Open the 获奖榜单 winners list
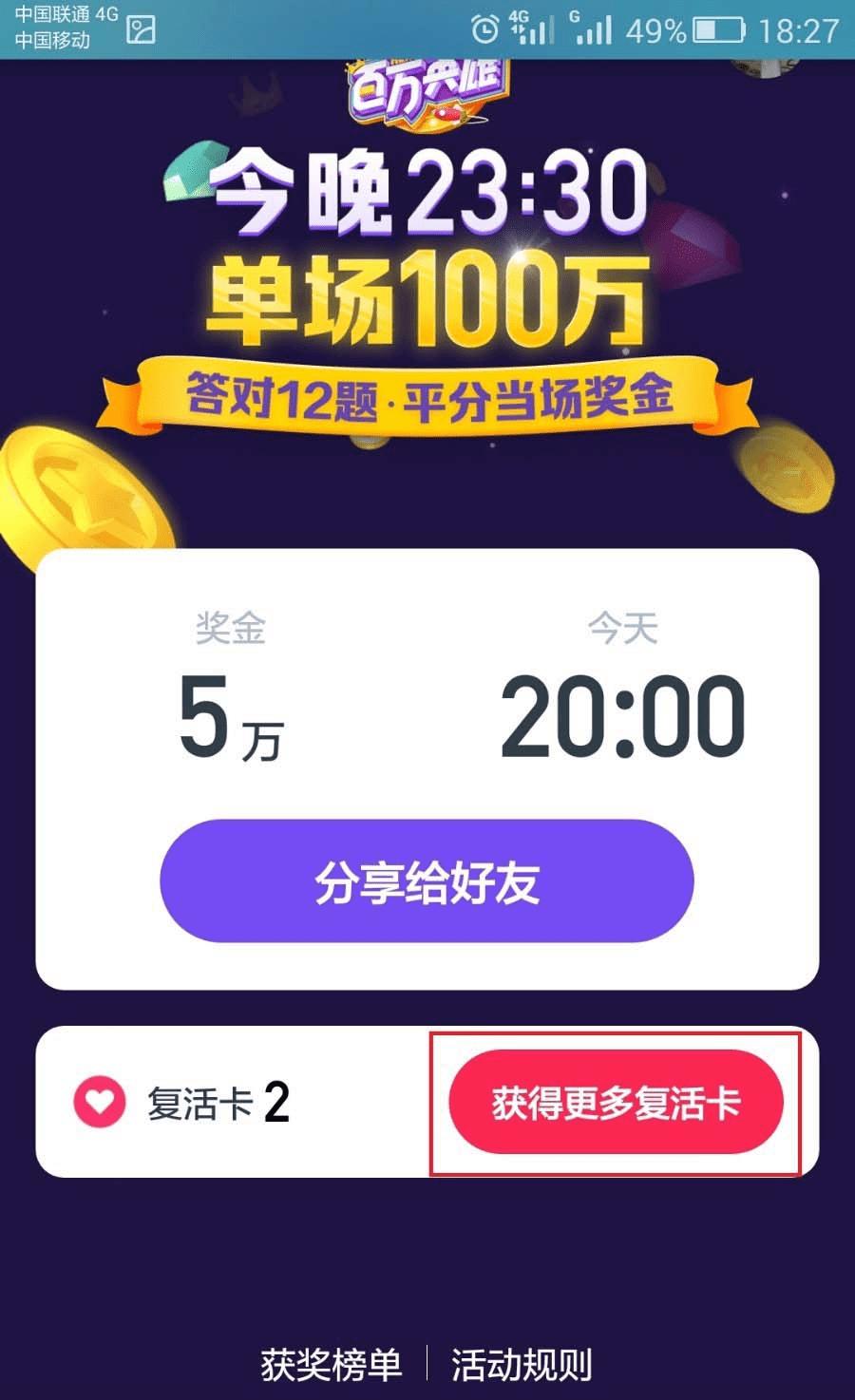The width and height of the screenshot is (855, 1400). pos(331,1365)
